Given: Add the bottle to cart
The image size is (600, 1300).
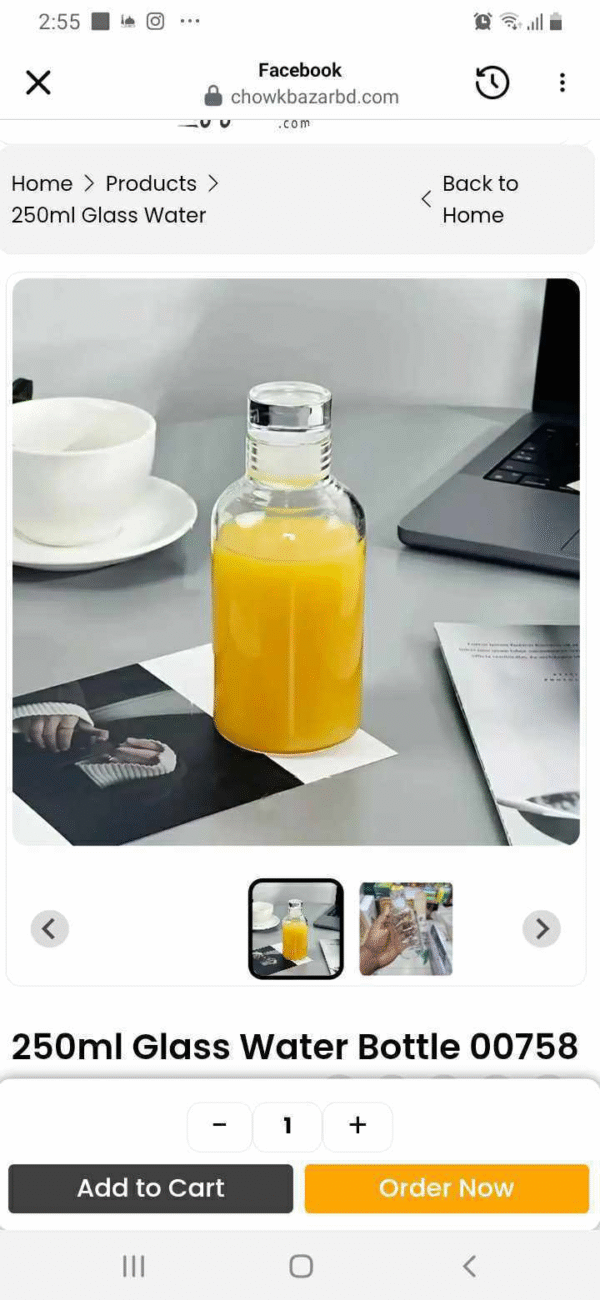Looking at the screenshot, I should [151, 1188].
